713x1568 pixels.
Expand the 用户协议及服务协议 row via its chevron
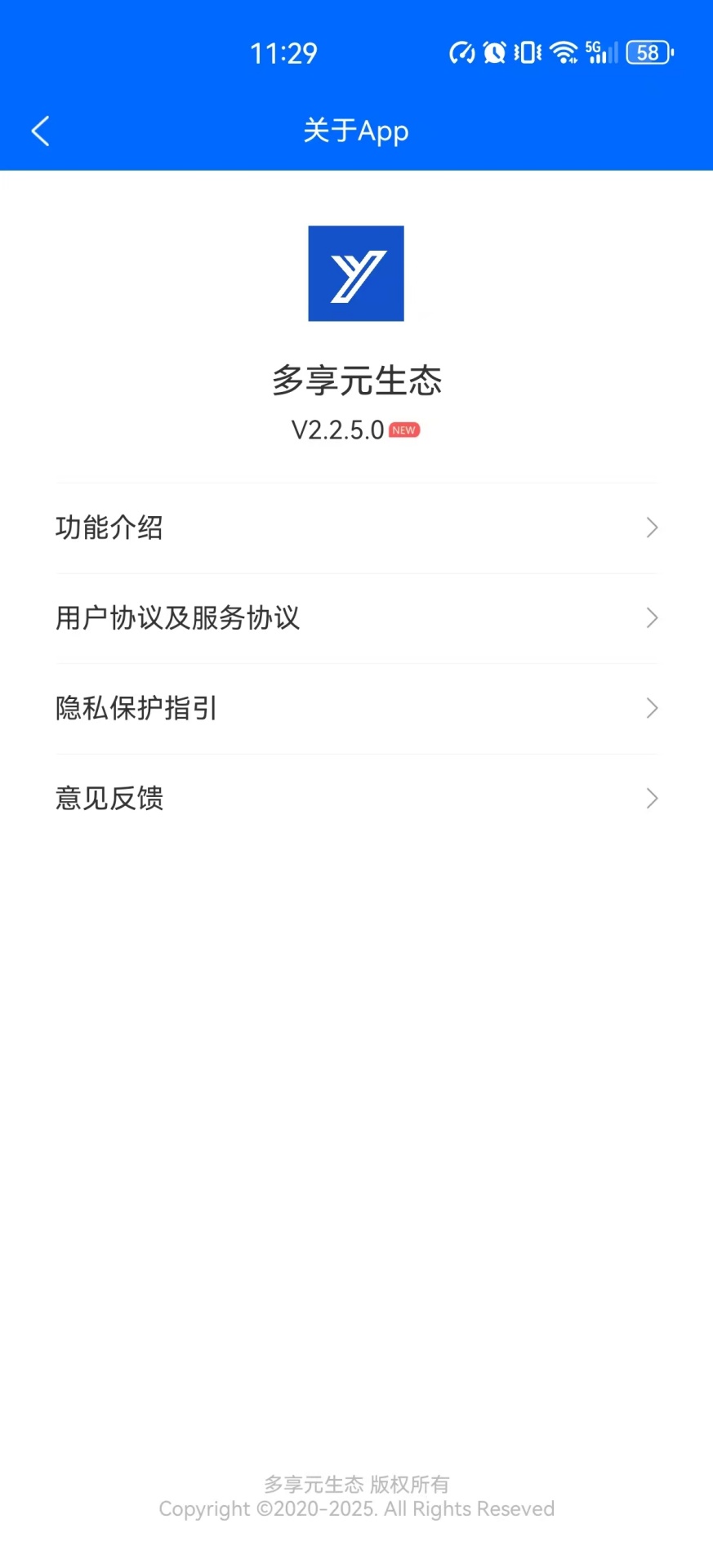coord(651,618)
